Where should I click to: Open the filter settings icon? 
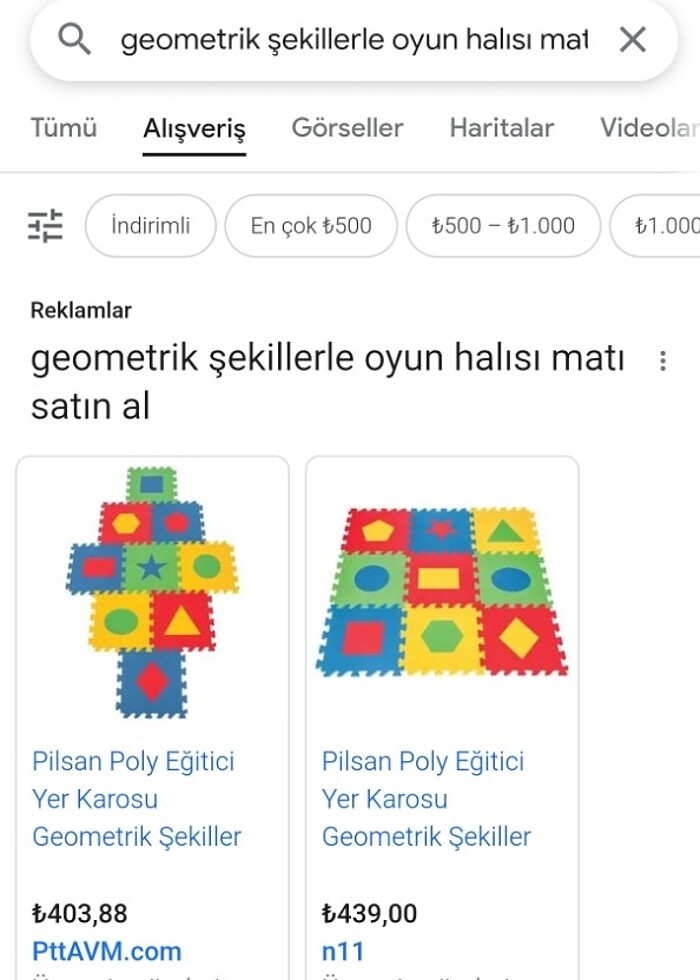[45, 226]
